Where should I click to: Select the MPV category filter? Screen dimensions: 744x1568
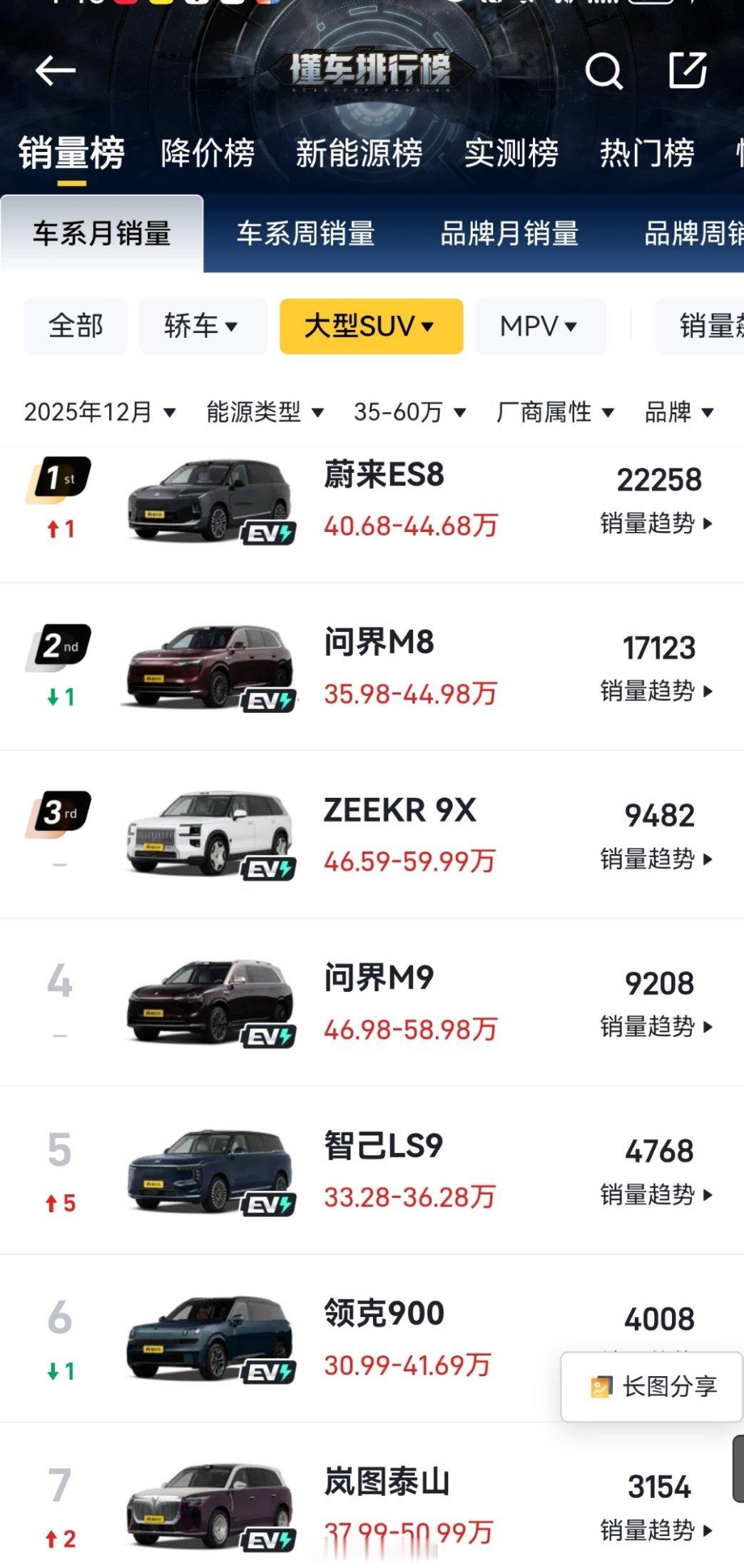[x=540, y=326]
